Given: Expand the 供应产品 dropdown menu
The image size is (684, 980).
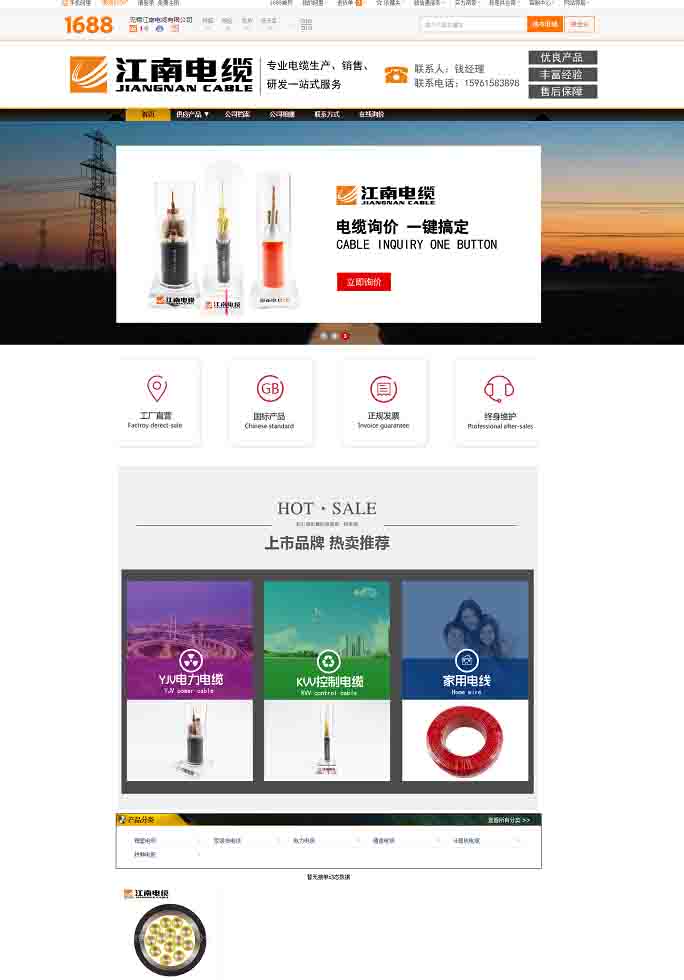Looking at the screenshot, I should click(193, 115).
